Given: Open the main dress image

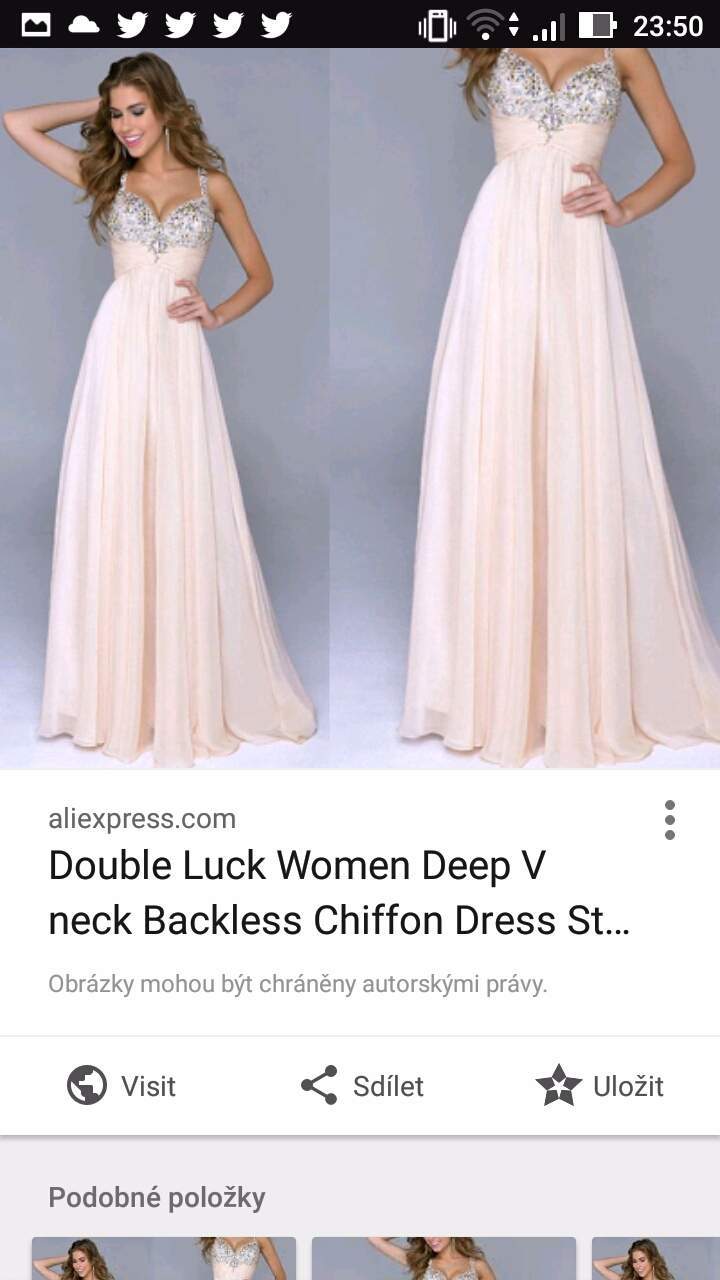Looking at the screenshot, I should click(x=360, y=408).
